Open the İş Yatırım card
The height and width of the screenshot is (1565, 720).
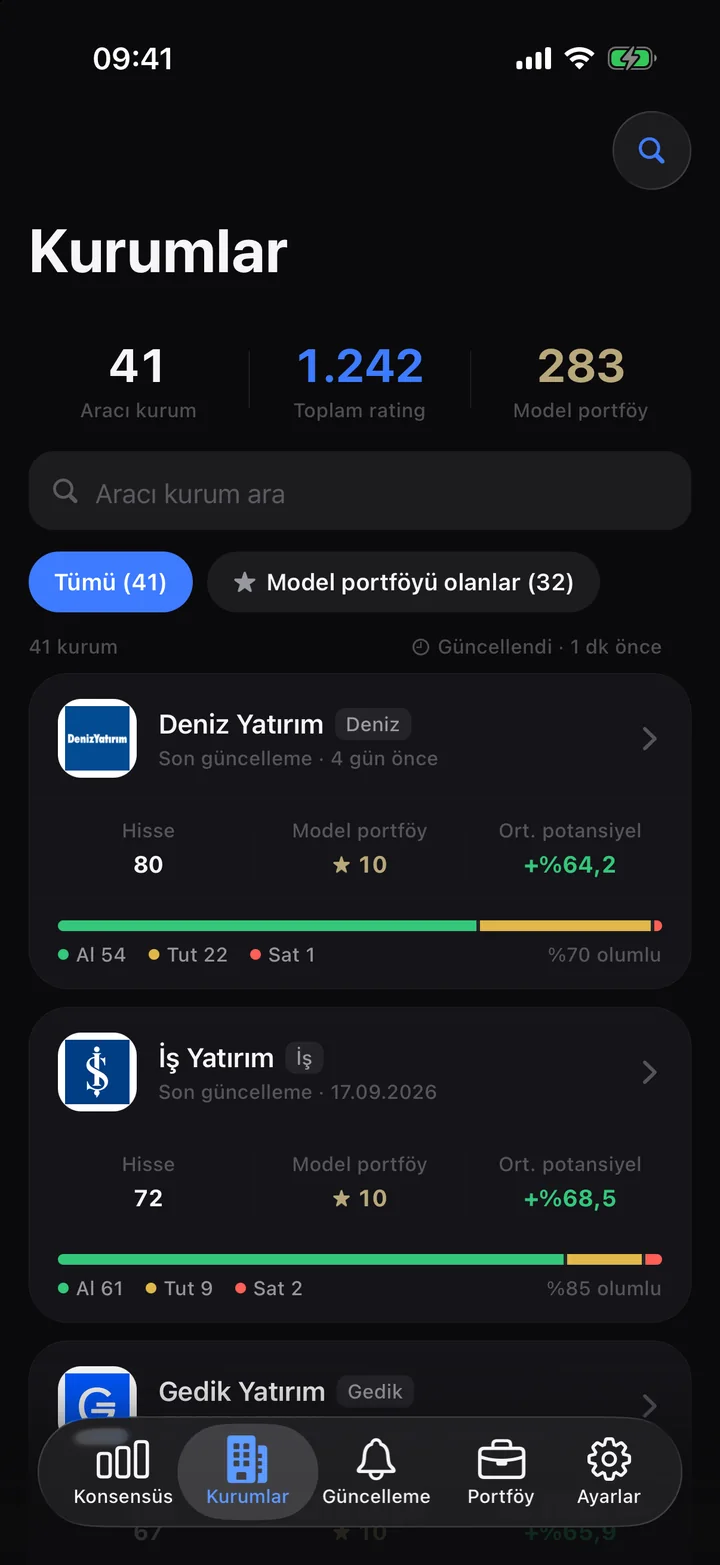(x=360, y=1165)
